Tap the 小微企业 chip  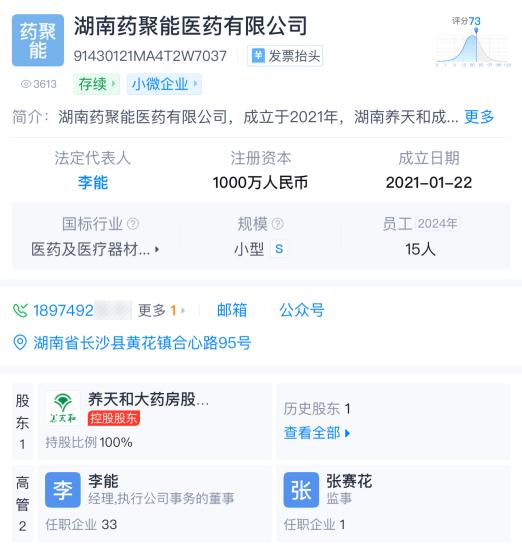[164, 84]
